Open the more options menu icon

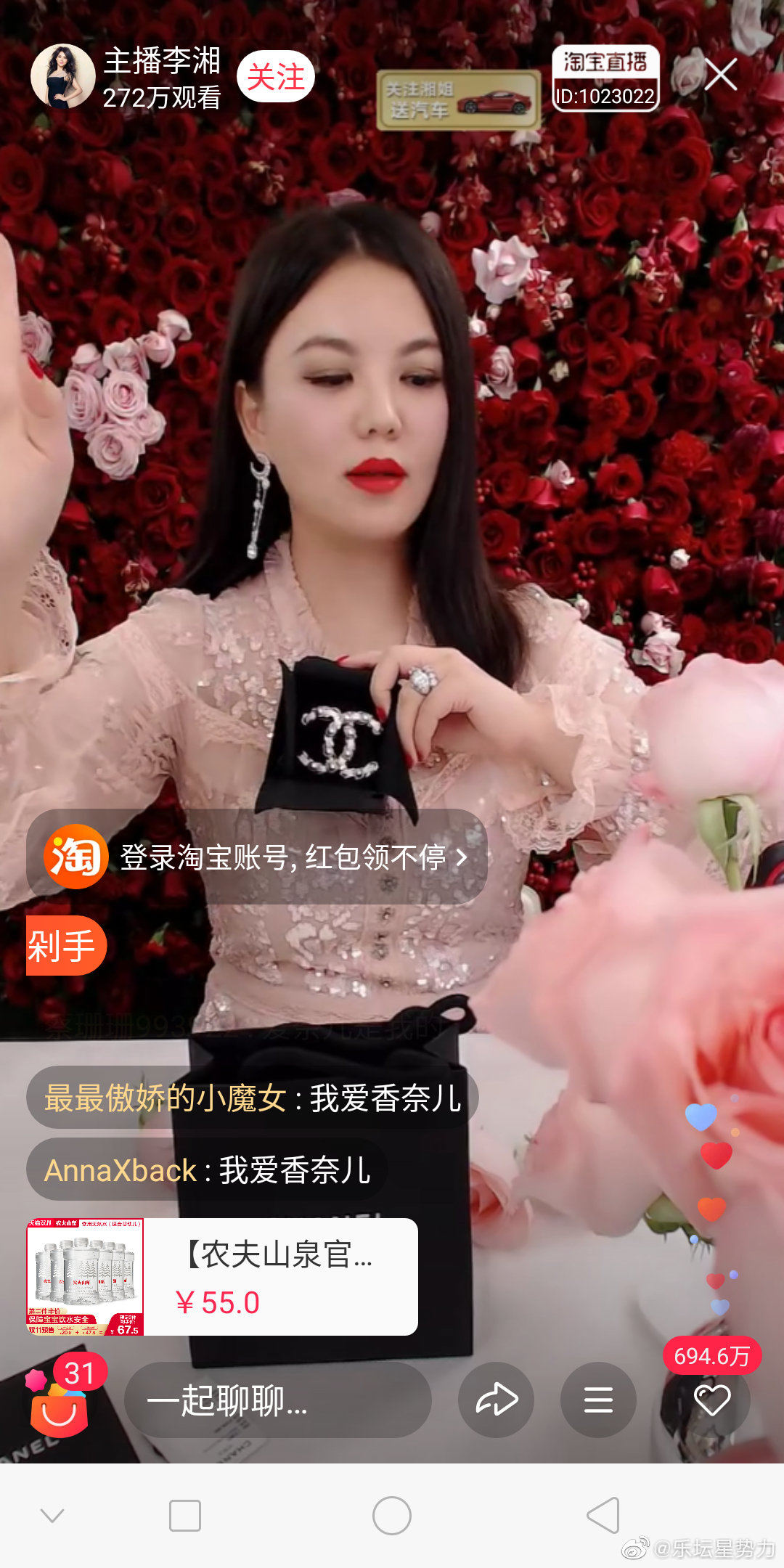[598, 1400]
